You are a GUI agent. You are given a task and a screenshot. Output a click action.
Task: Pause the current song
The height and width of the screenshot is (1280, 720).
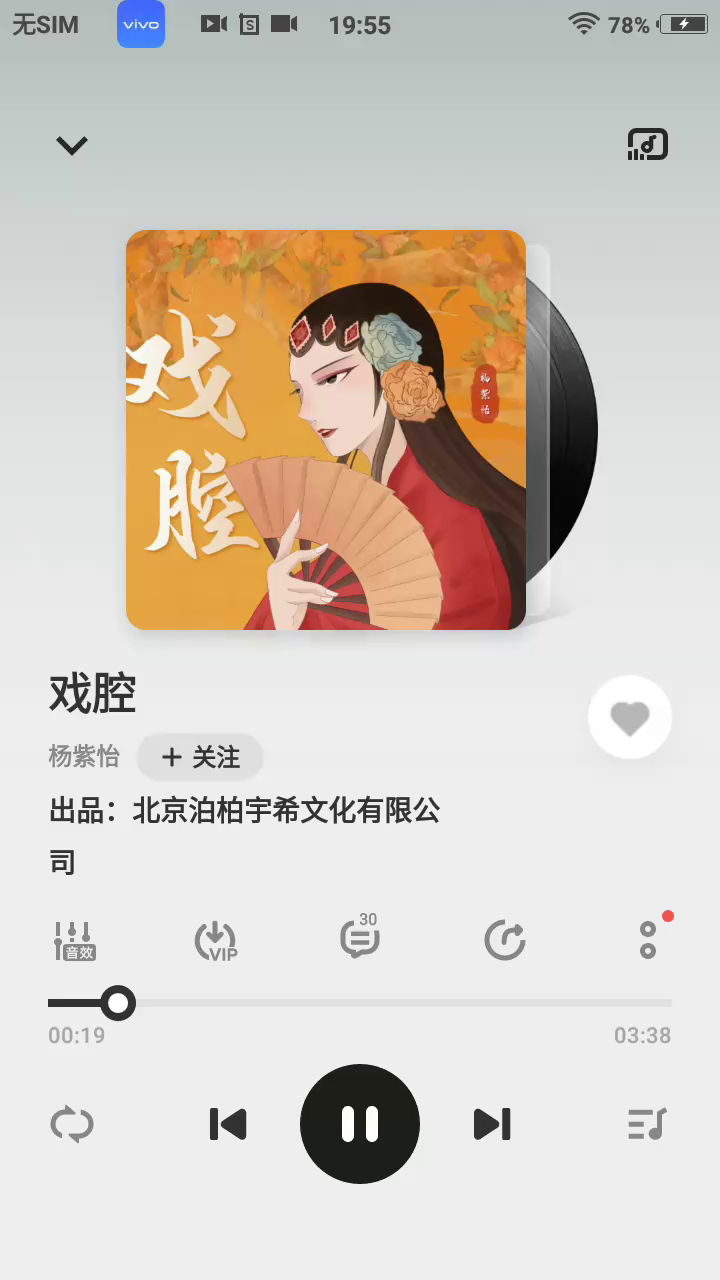(360, 1124)
